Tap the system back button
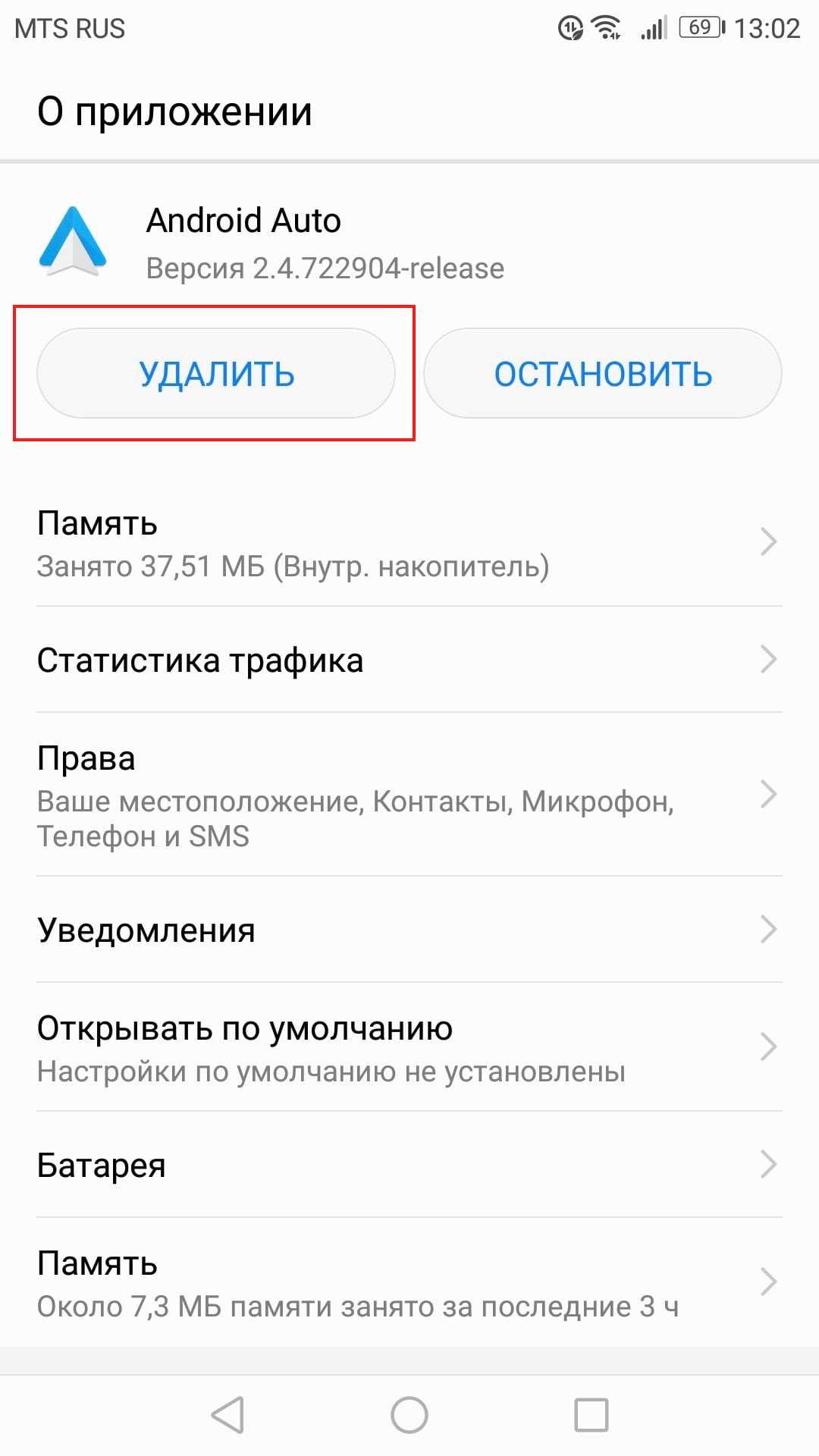Image resolution: width=819 pixels, height=1456 pixels. [x=227, y=1415]
